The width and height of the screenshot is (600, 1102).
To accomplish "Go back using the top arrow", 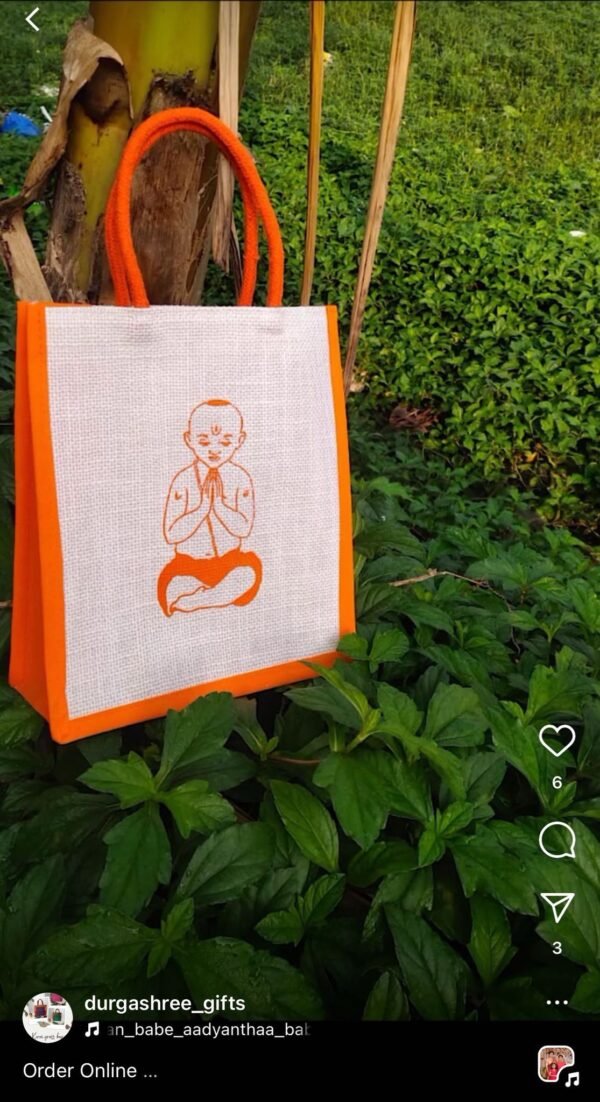I will point(32,19).
